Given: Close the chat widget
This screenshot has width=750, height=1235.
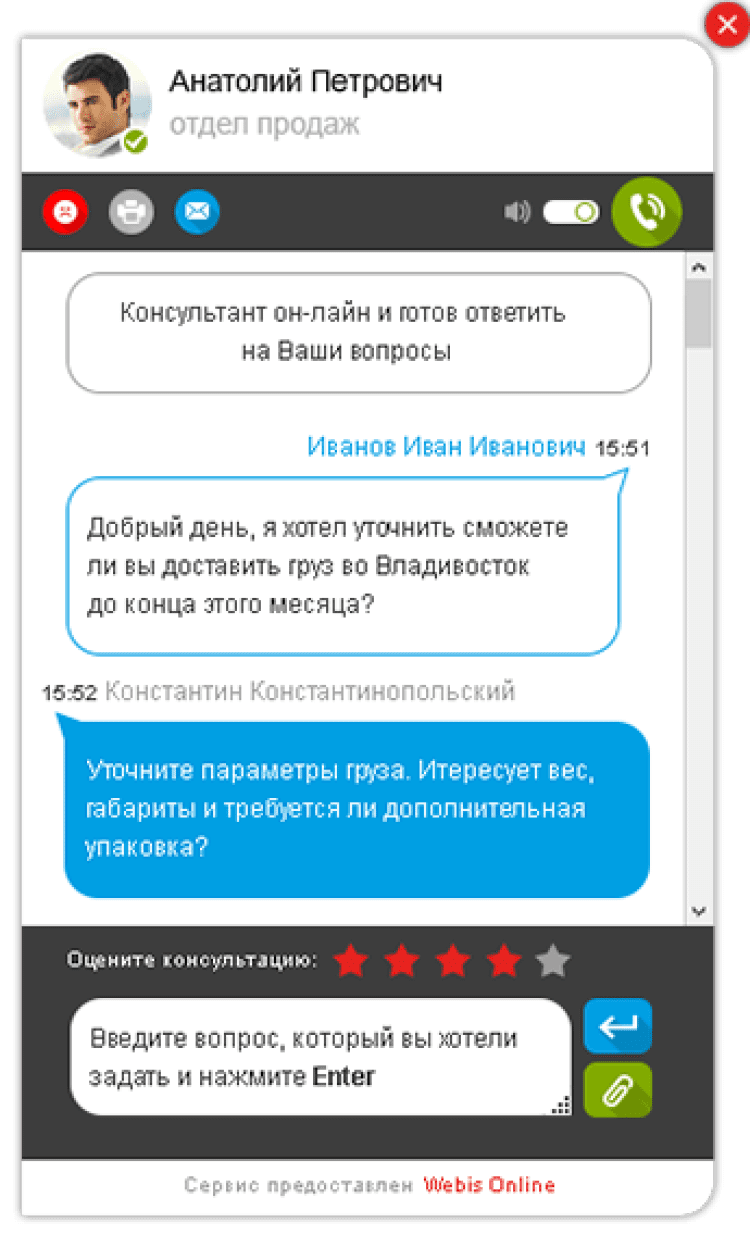Looking at the screenshot, I should (725, 25).
